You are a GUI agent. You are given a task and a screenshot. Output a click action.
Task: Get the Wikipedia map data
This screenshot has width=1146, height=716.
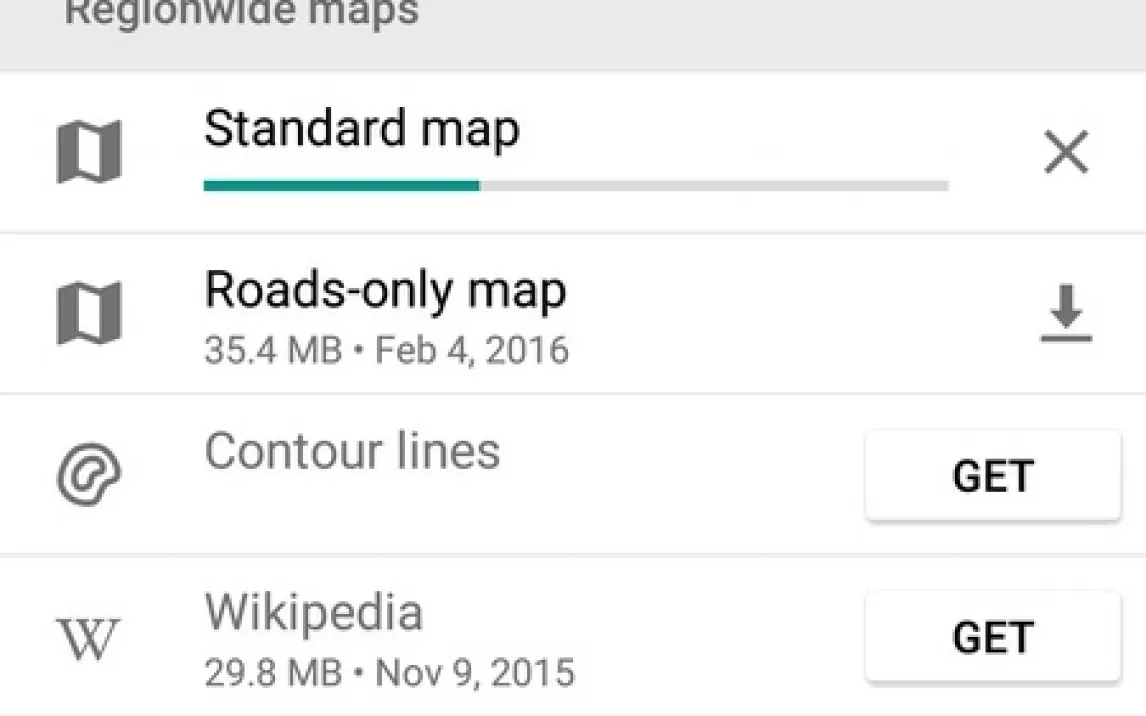click(992, 637)
